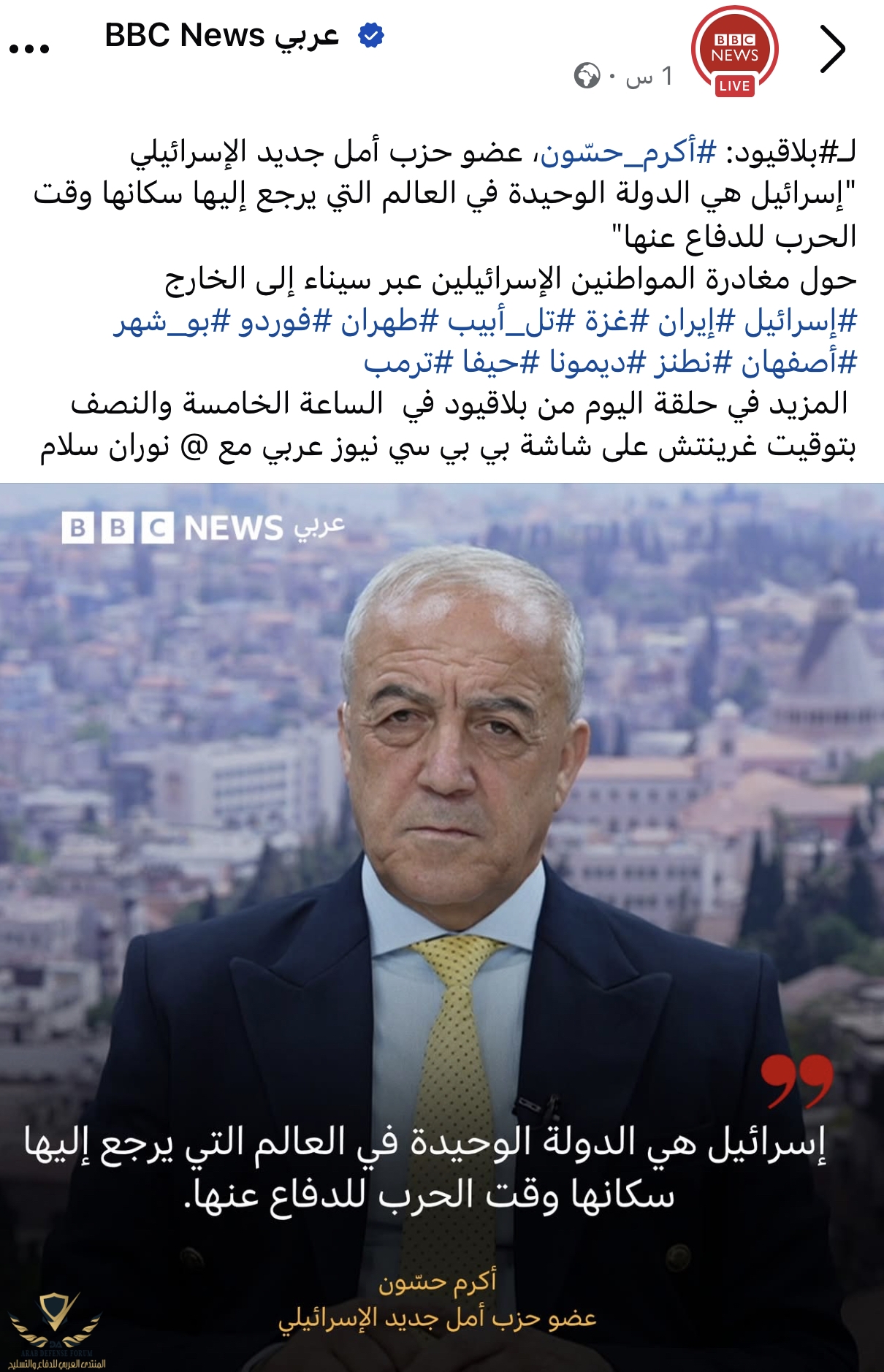Open the hashtag #إسرائيل
Screen dimensions: 884x1372
pyautogui.click(x=800, y=321)
